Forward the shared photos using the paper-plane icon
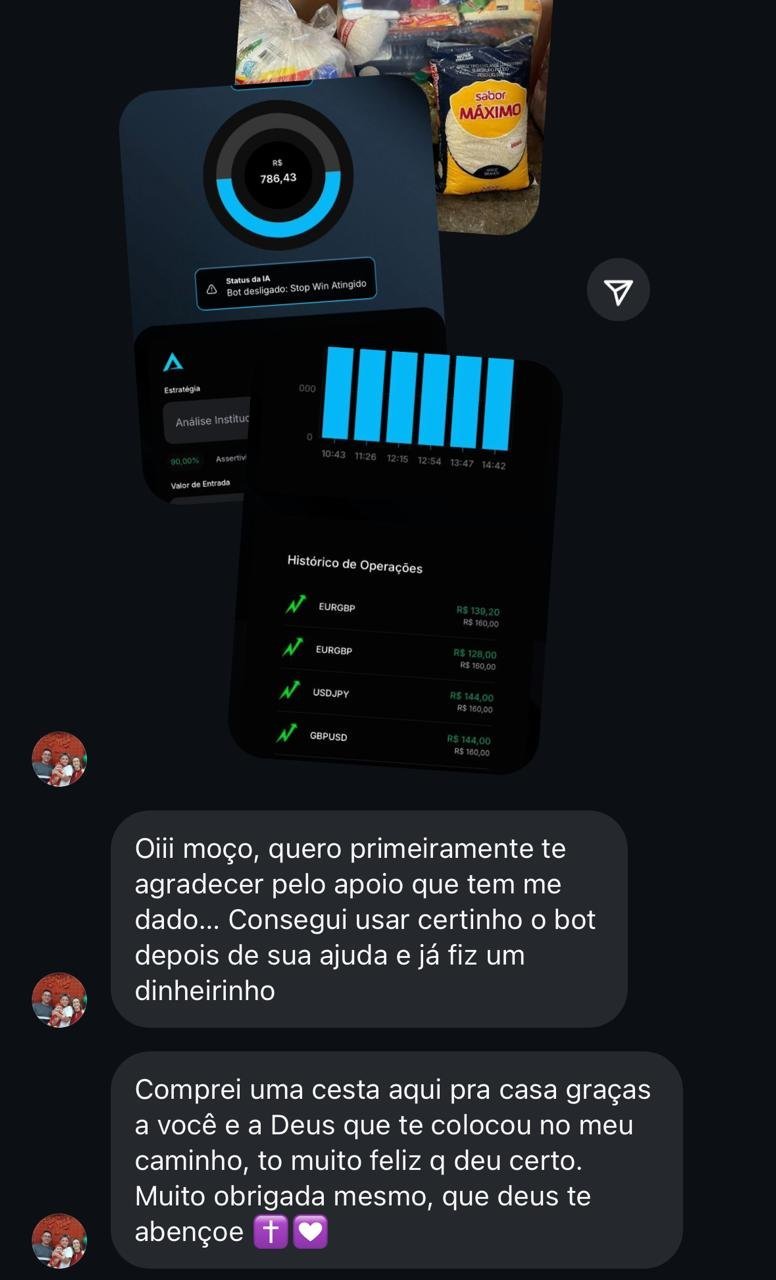The width and height of the screenshot is (776, 1280). click(618, 291)
